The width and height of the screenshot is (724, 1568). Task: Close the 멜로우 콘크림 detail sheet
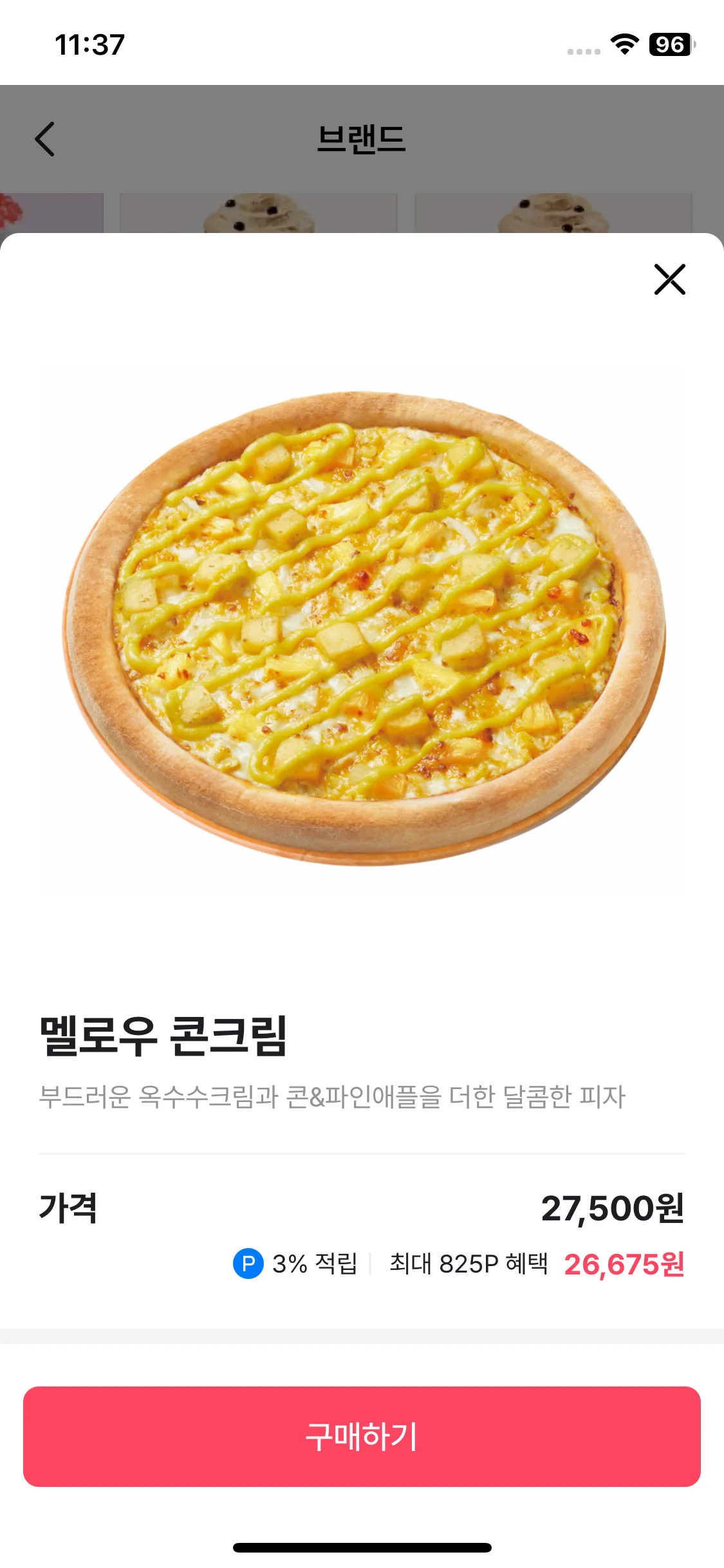click(x=669, y=279)
